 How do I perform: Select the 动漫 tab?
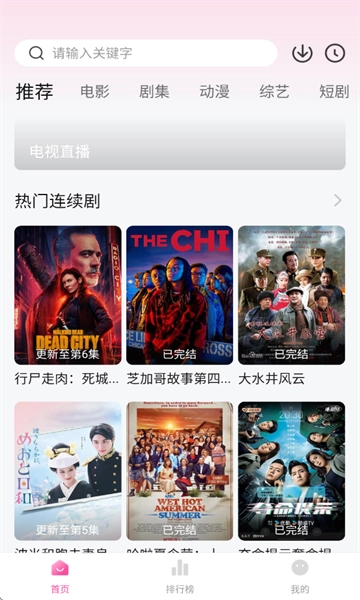(x=214, y=92)
